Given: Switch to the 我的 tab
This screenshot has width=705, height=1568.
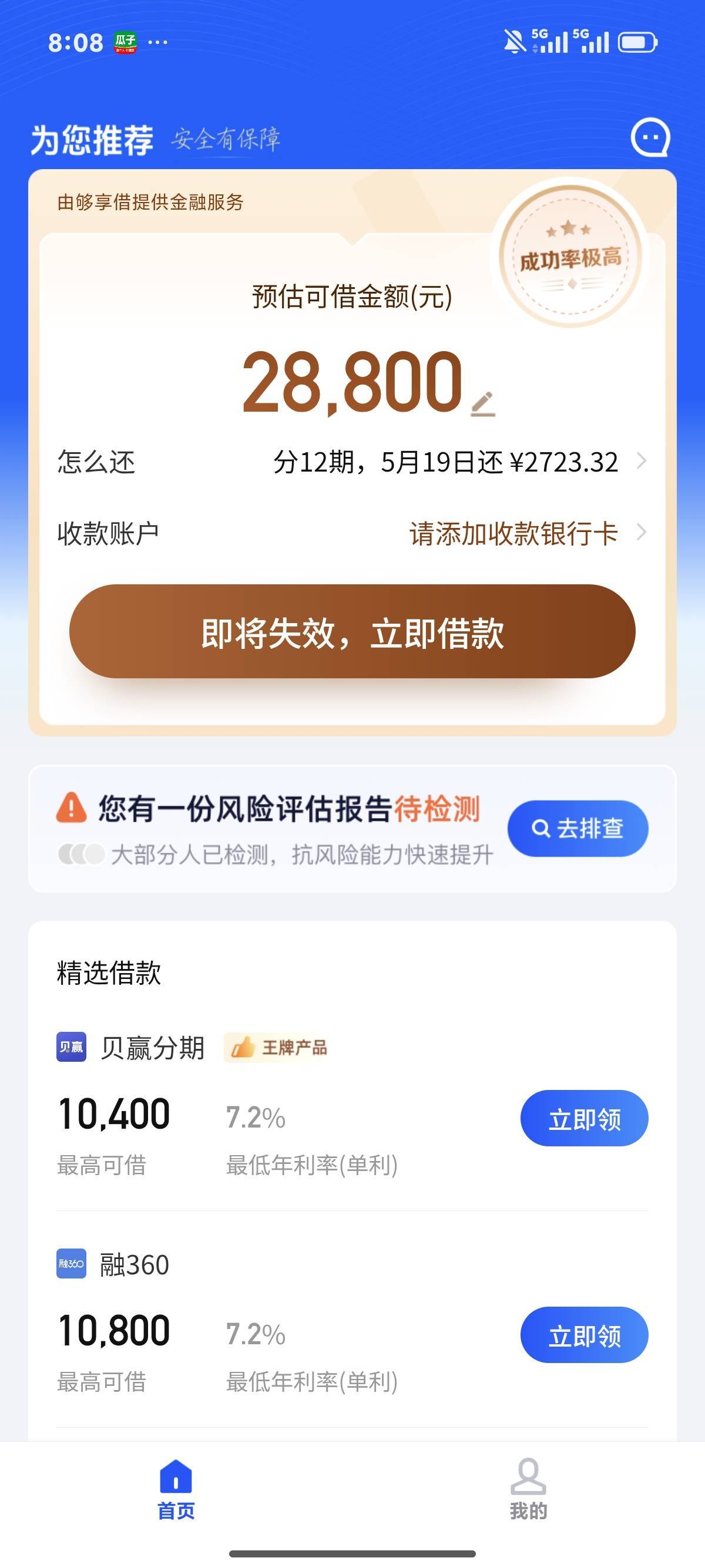Looking at the screenshot, I should click(x=528, y=1489).
